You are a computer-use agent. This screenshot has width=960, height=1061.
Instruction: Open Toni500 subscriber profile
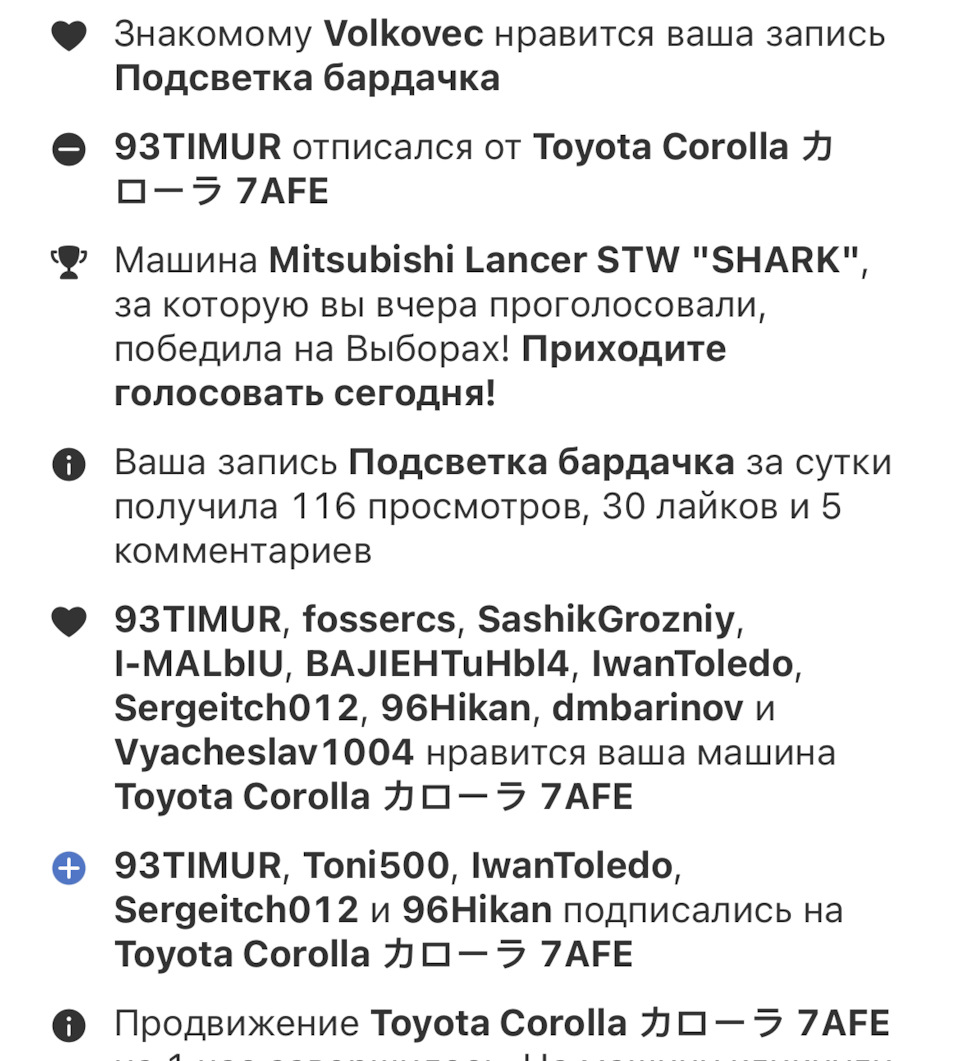(x=376, y=865)
